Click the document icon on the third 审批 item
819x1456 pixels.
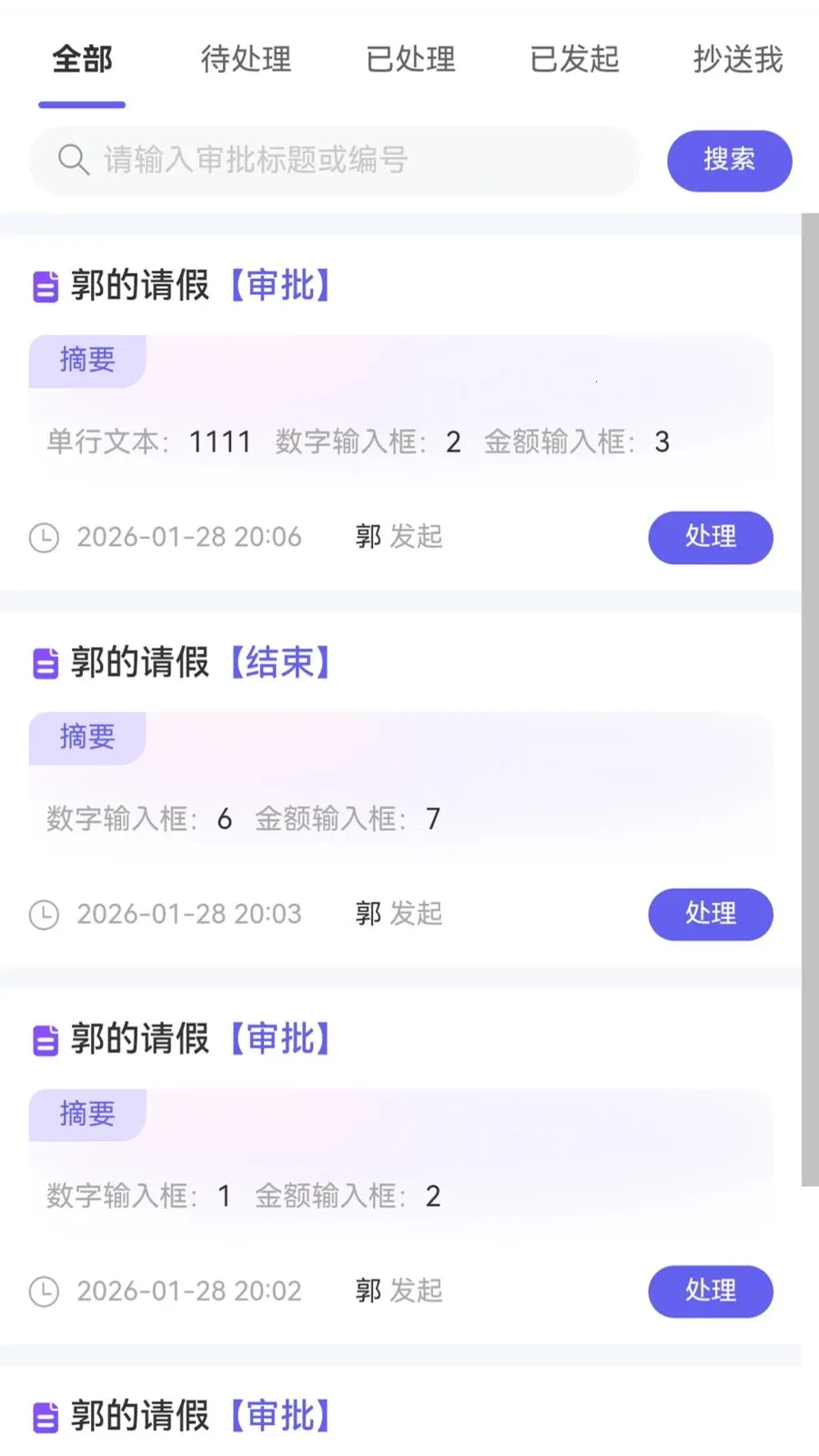coord(45,1039)
